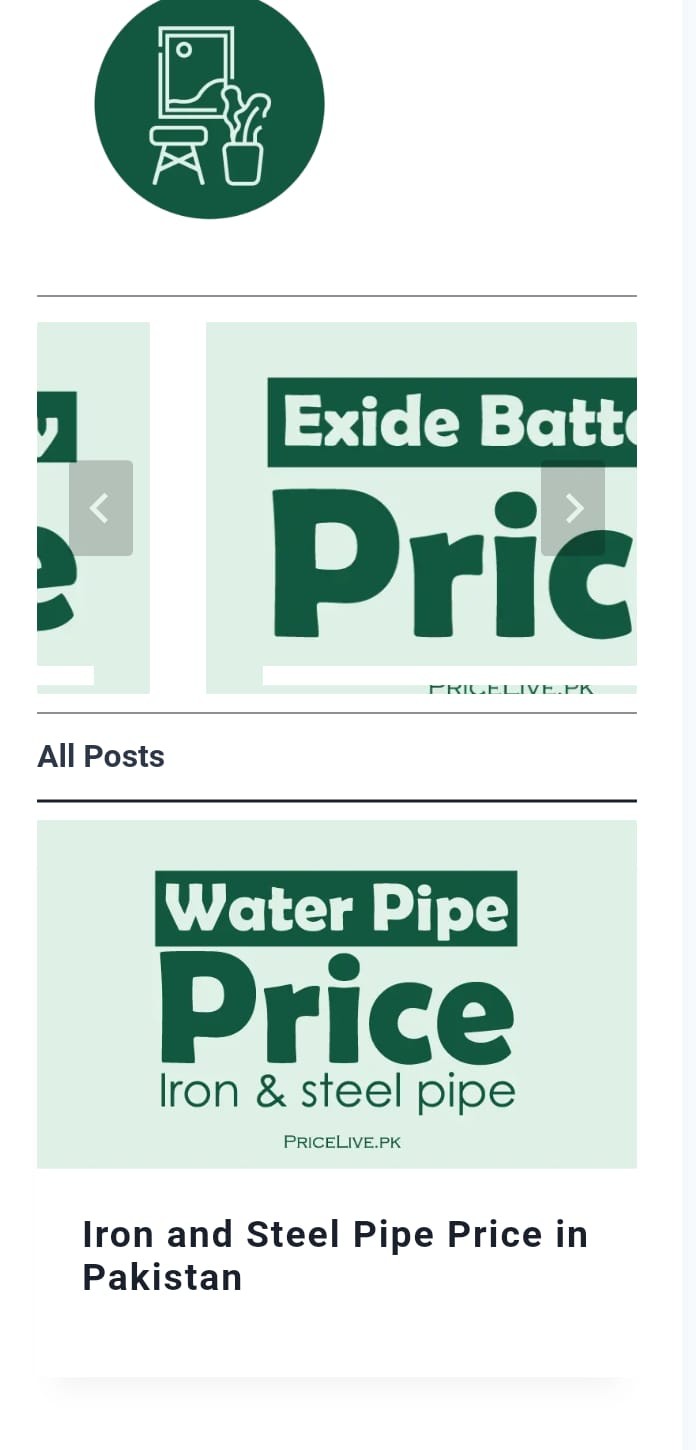Advance to the next carousel slide
Viewport: 696px width, 1450px height.
coord(573,508)
